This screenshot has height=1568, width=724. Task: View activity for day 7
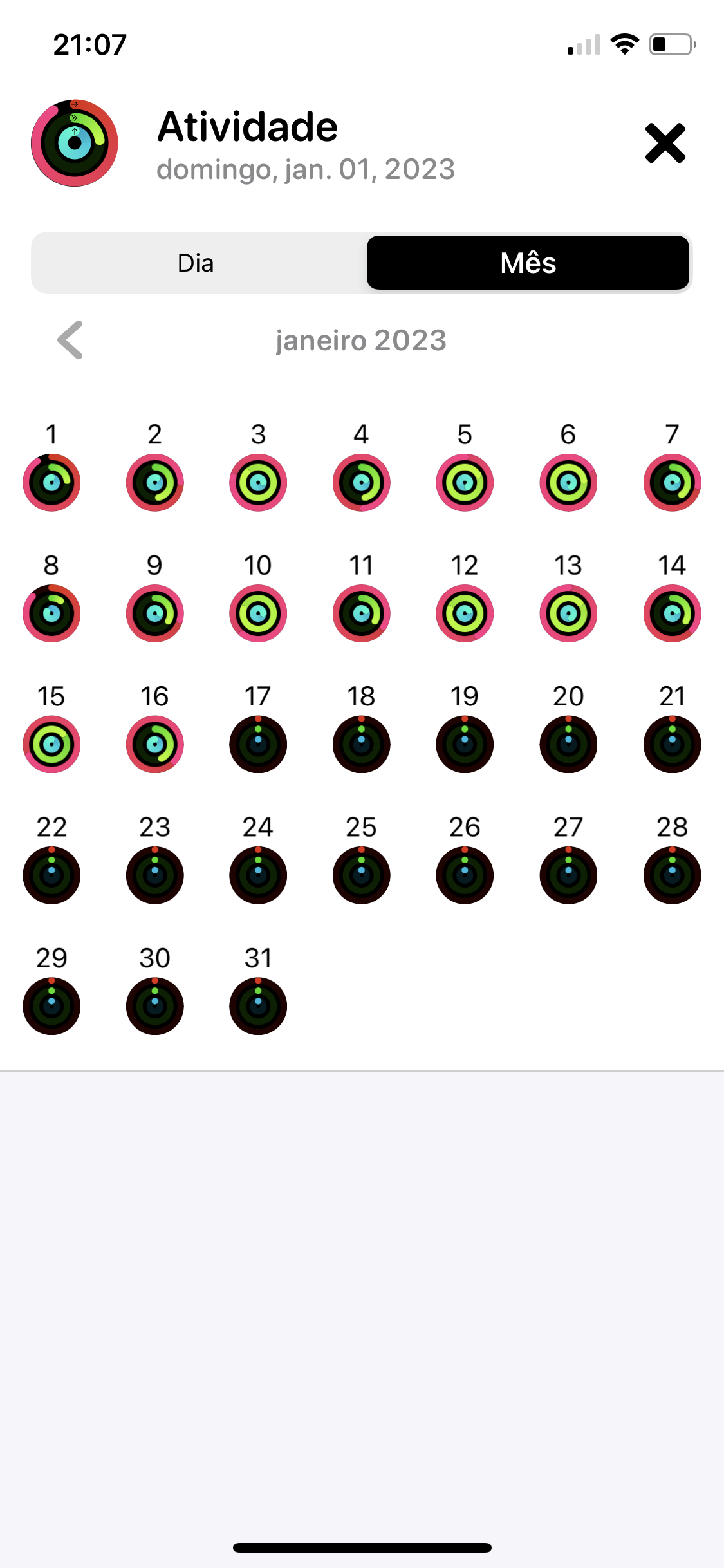tap(672, 482)
